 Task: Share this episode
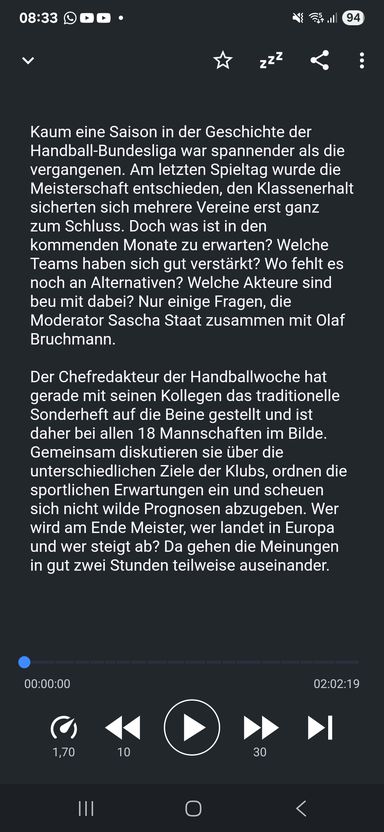click(x=320, y=60)
